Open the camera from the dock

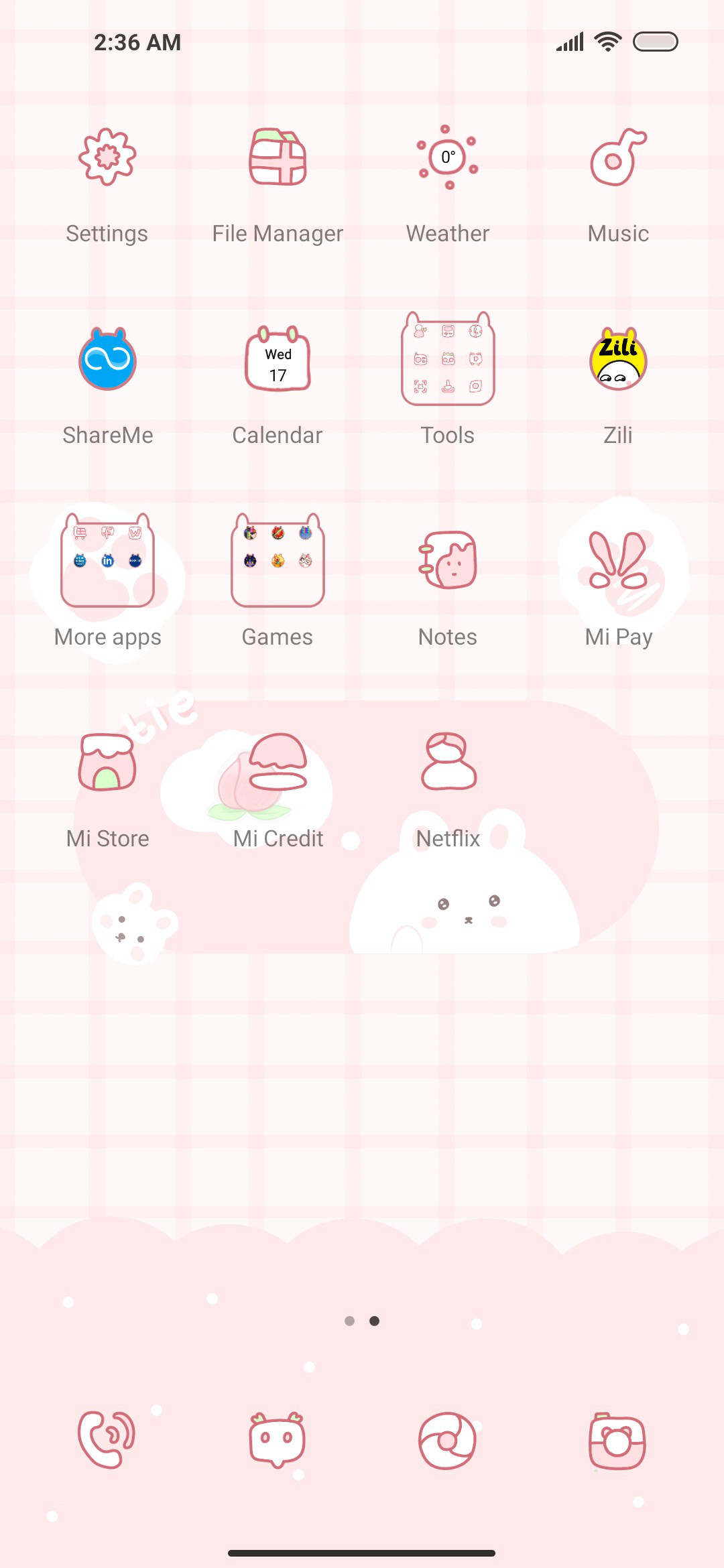(x=618, y=1441)
